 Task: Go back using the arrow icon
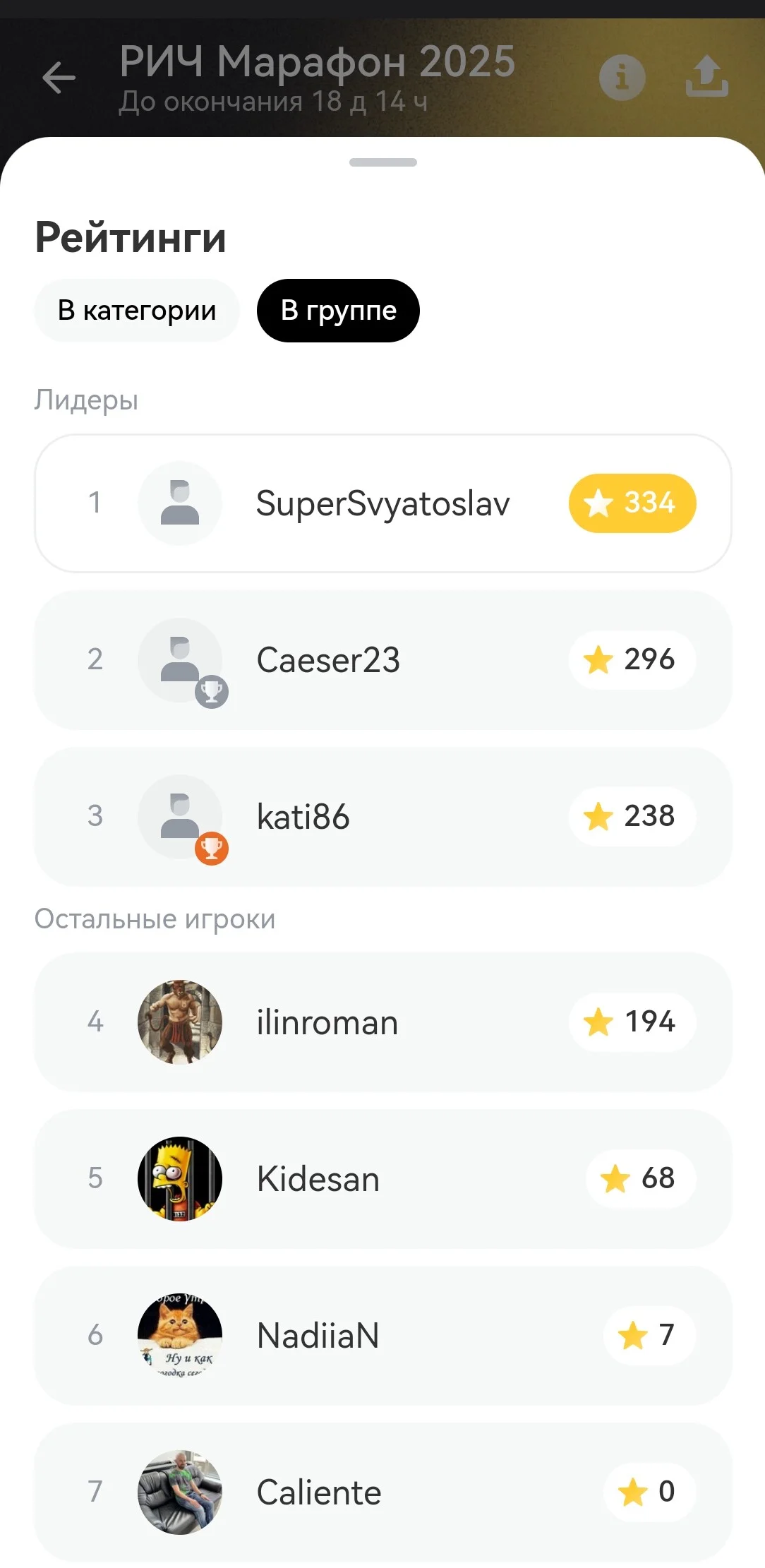point(59,77)
